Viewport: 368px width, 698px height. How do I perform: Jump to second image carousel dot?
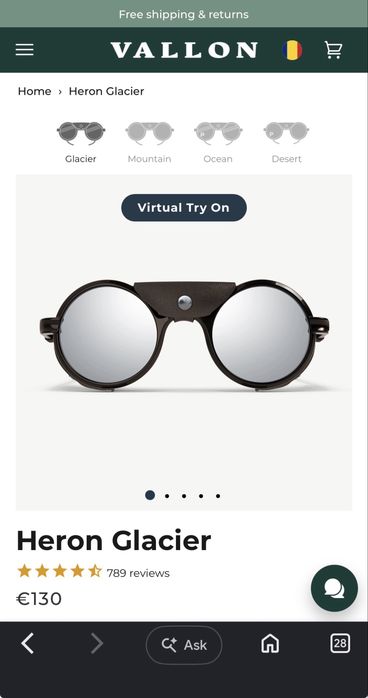click(167, 495)
